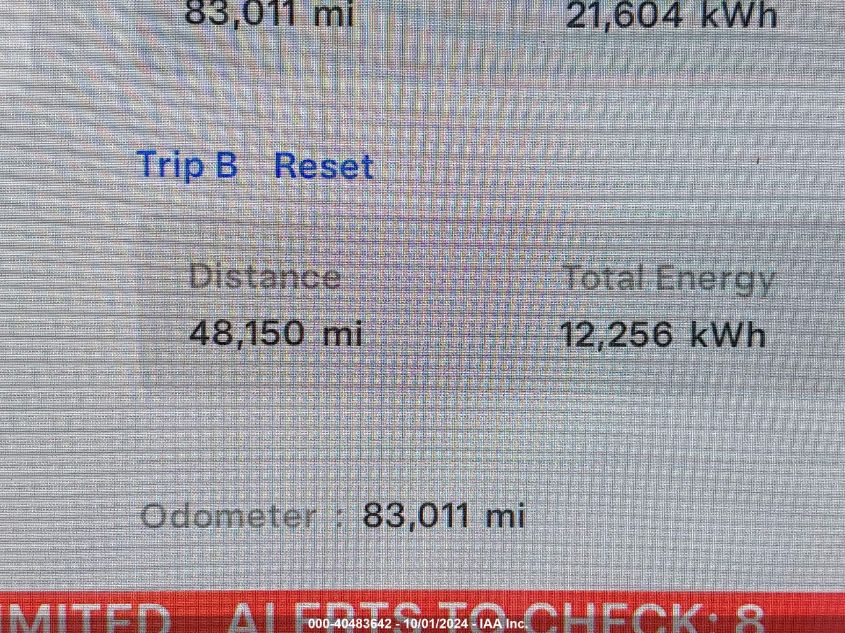The image size is (845, 633).
Task: Reset the Trip B meter
Action: [x=323, y=166]
